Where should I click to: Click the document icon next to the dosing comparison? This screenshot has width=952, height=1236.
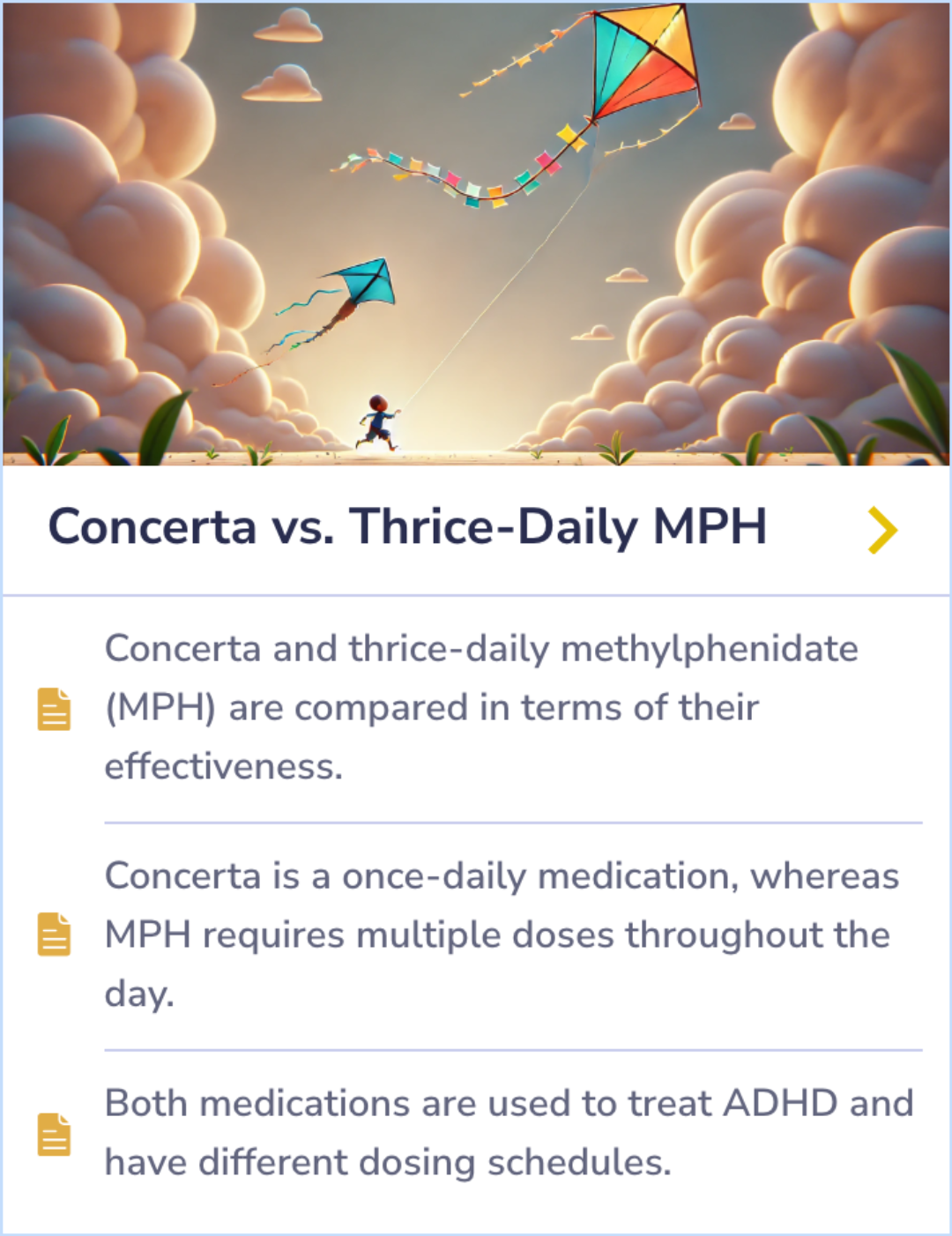tap(53, 934)
